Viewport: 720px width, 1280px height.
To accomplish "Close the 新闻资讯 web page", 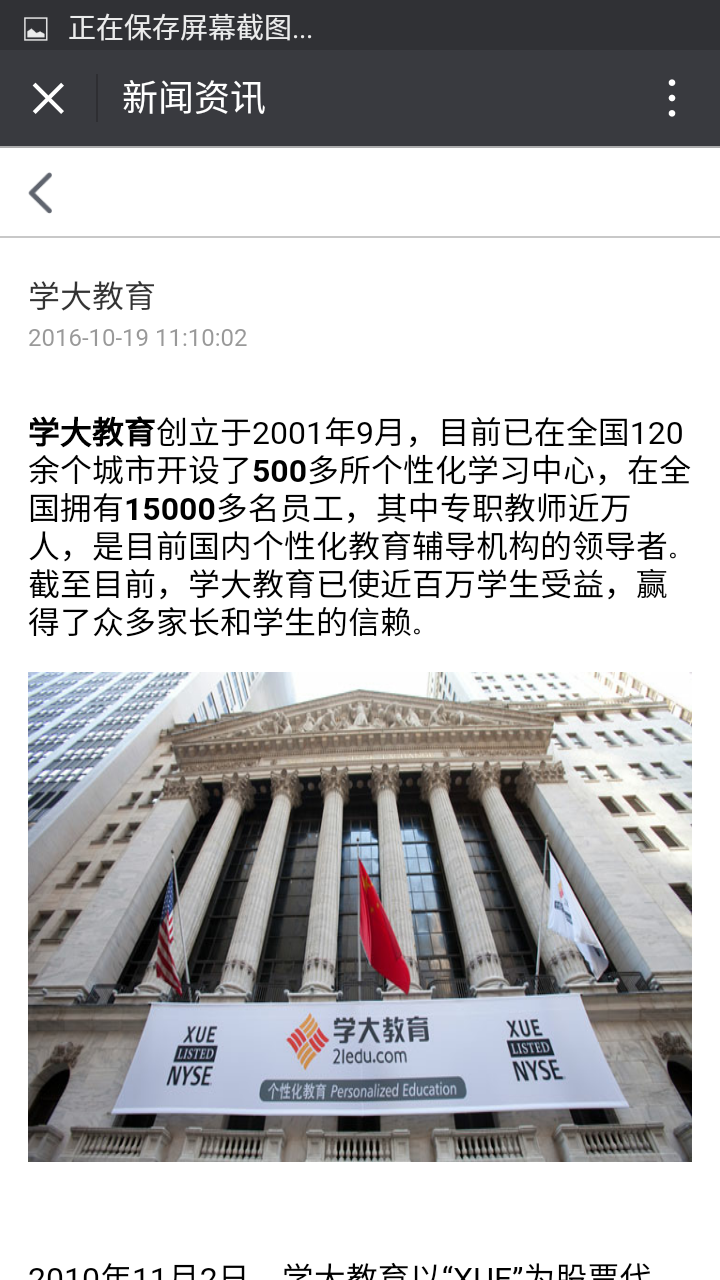I will coord(48,99).
